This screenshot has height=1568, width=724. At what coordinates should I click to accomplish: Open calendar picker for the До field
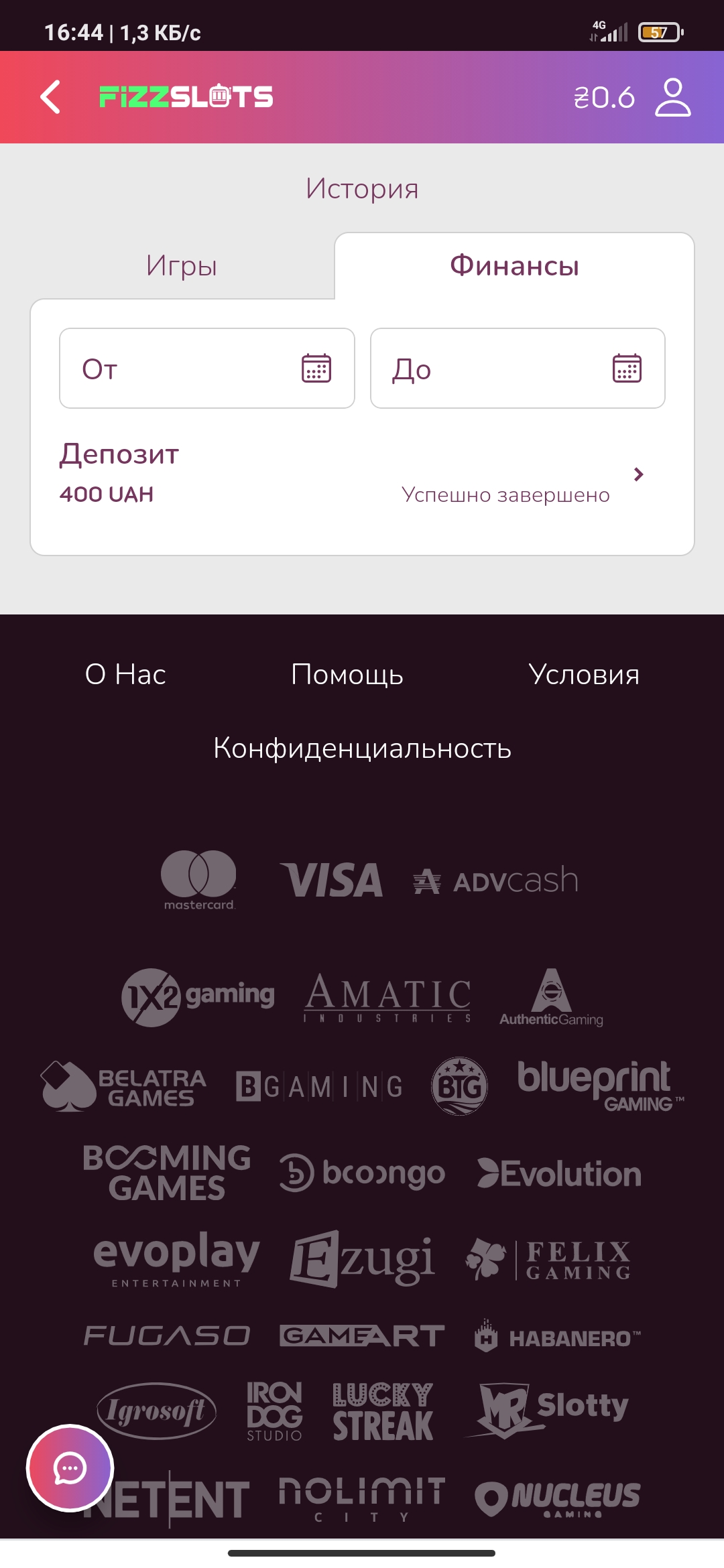(x=626, y=369)
